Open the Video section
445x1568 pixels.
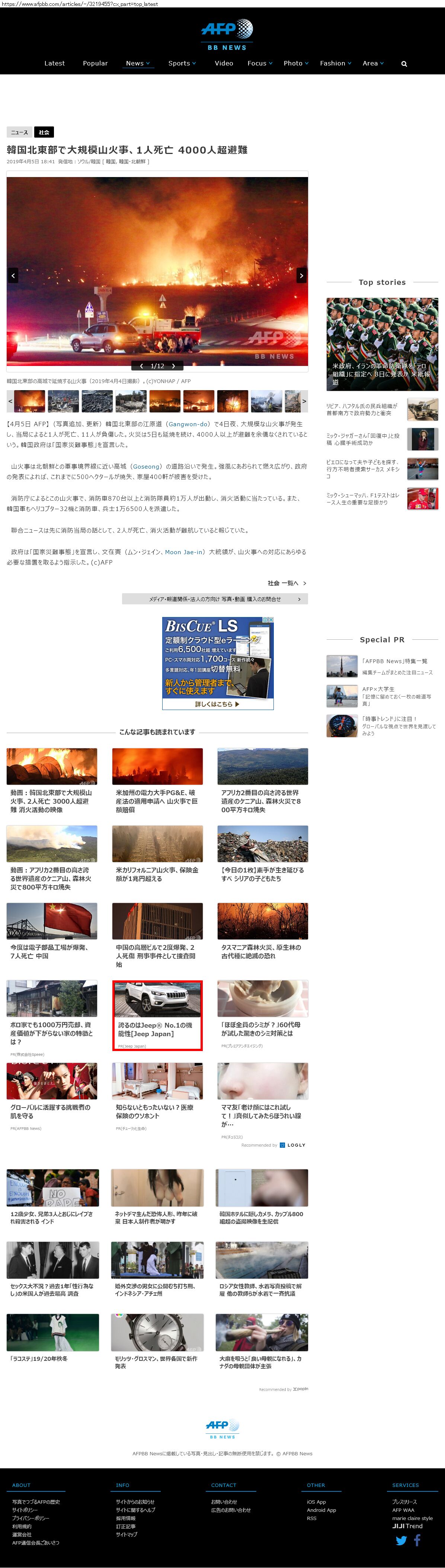[x=223, y=63]
